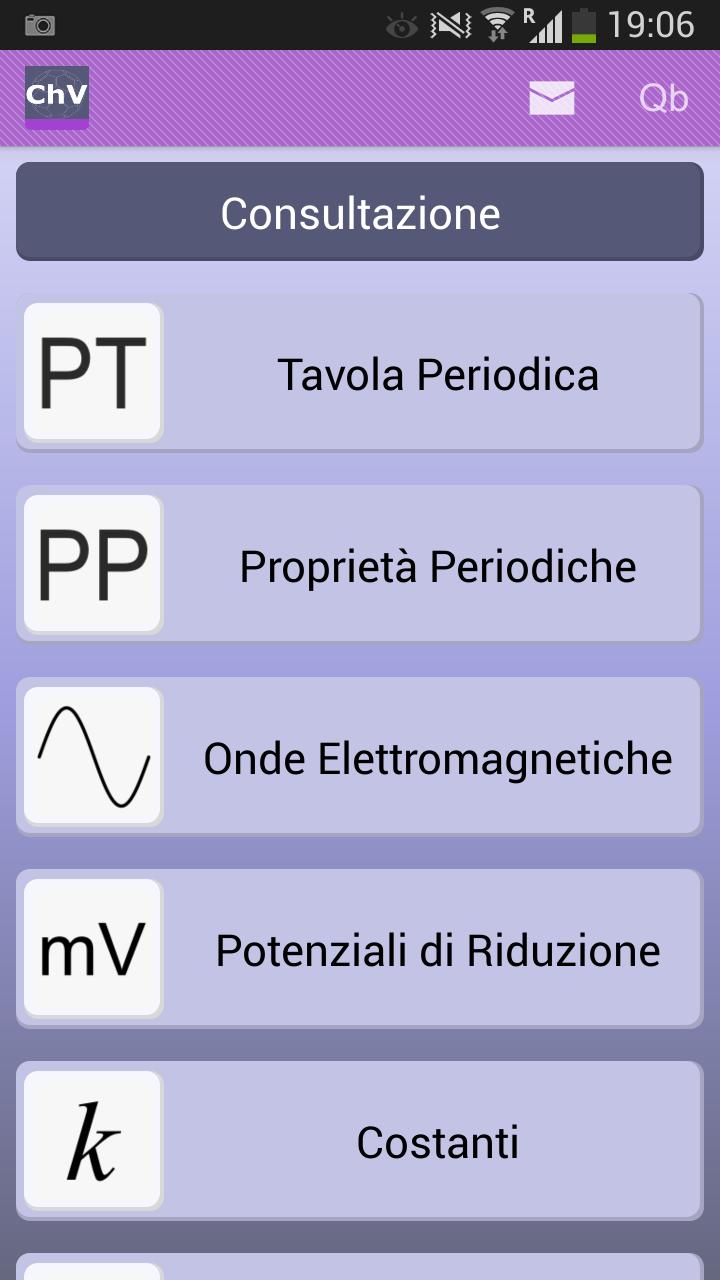Click the sine wave Onde Elettromagnetiche icon
The height and width of the screenshot is (1280, 720).
click(x=92, y=755)
